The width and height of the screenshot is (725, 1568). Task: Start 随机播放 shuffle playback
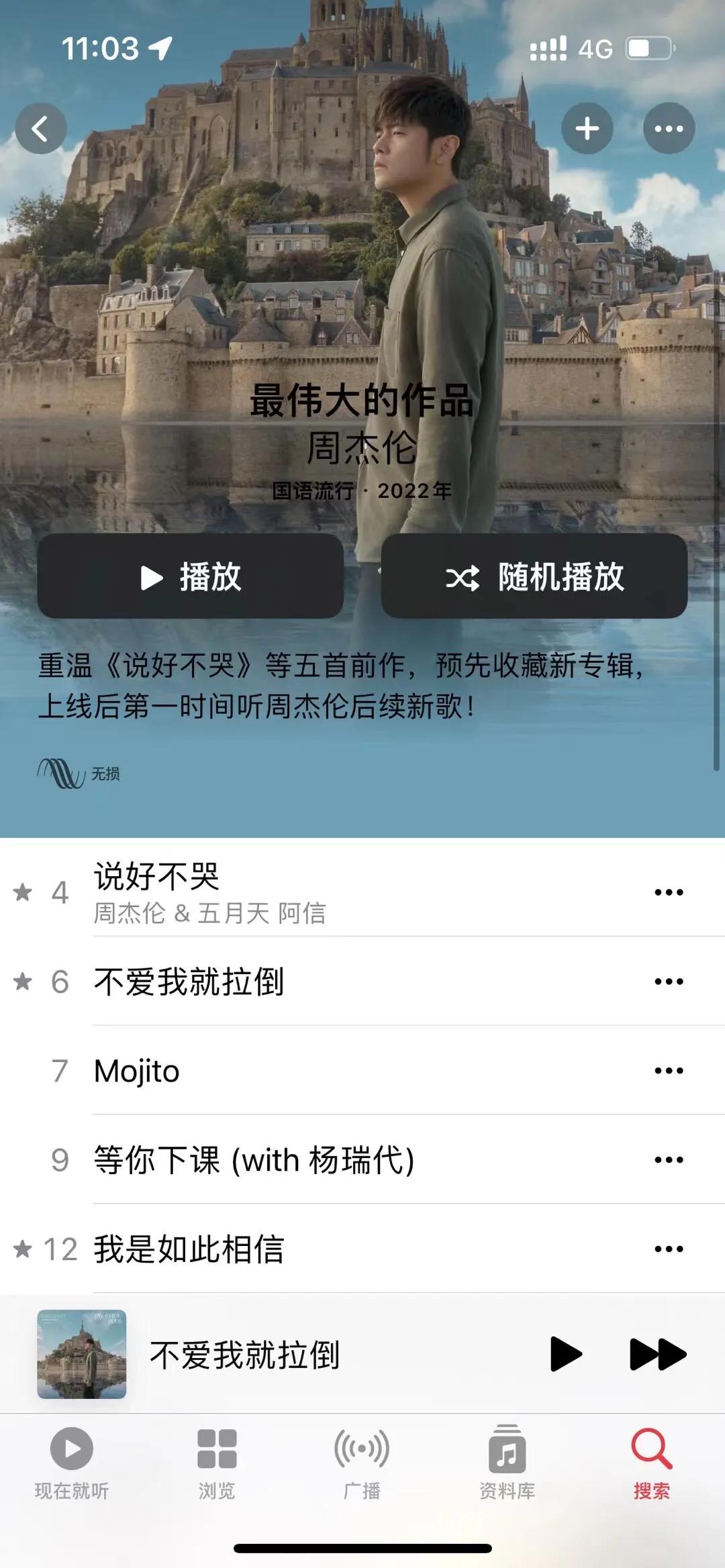pyautogui.click(x=534, y=578)
